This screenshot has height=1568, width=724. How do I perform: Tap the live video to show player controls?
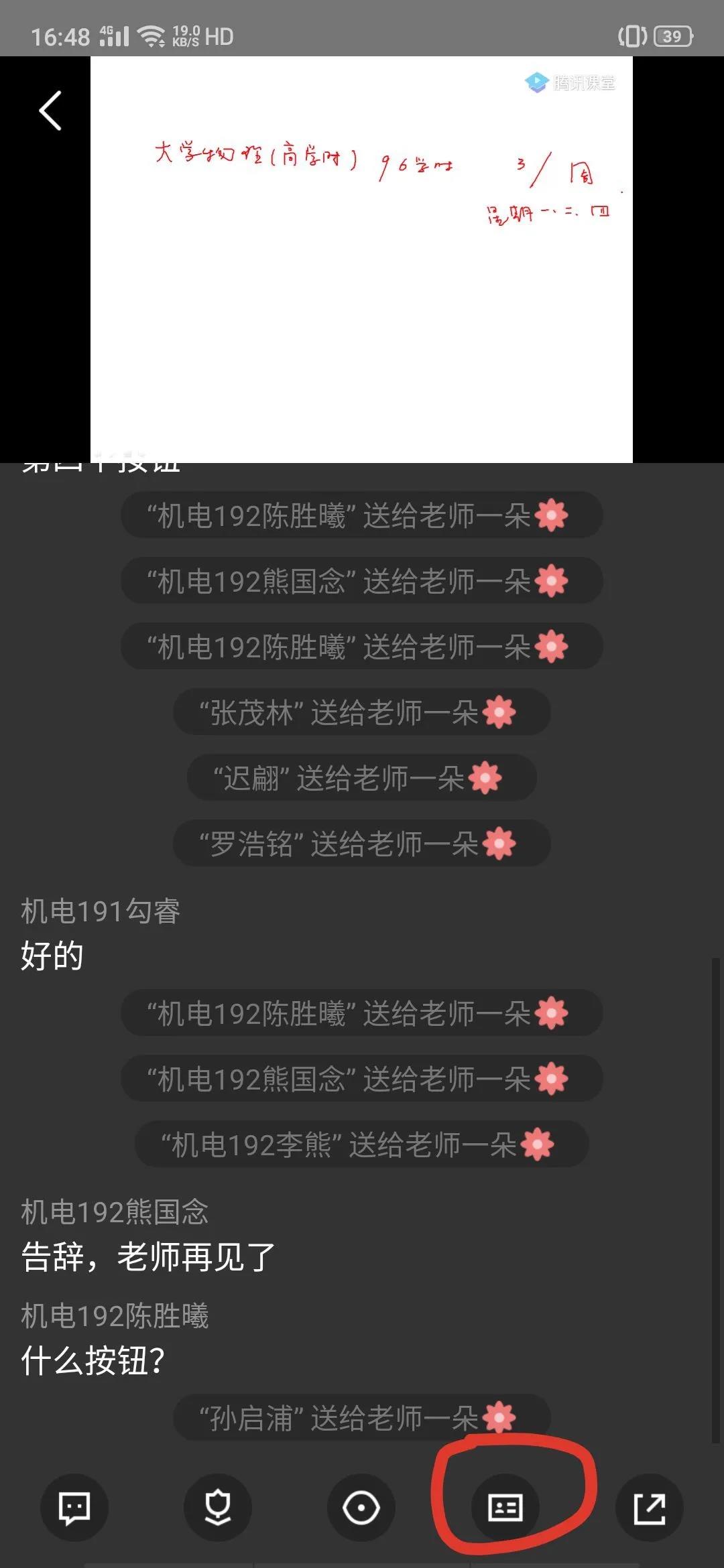pos(361,281)
